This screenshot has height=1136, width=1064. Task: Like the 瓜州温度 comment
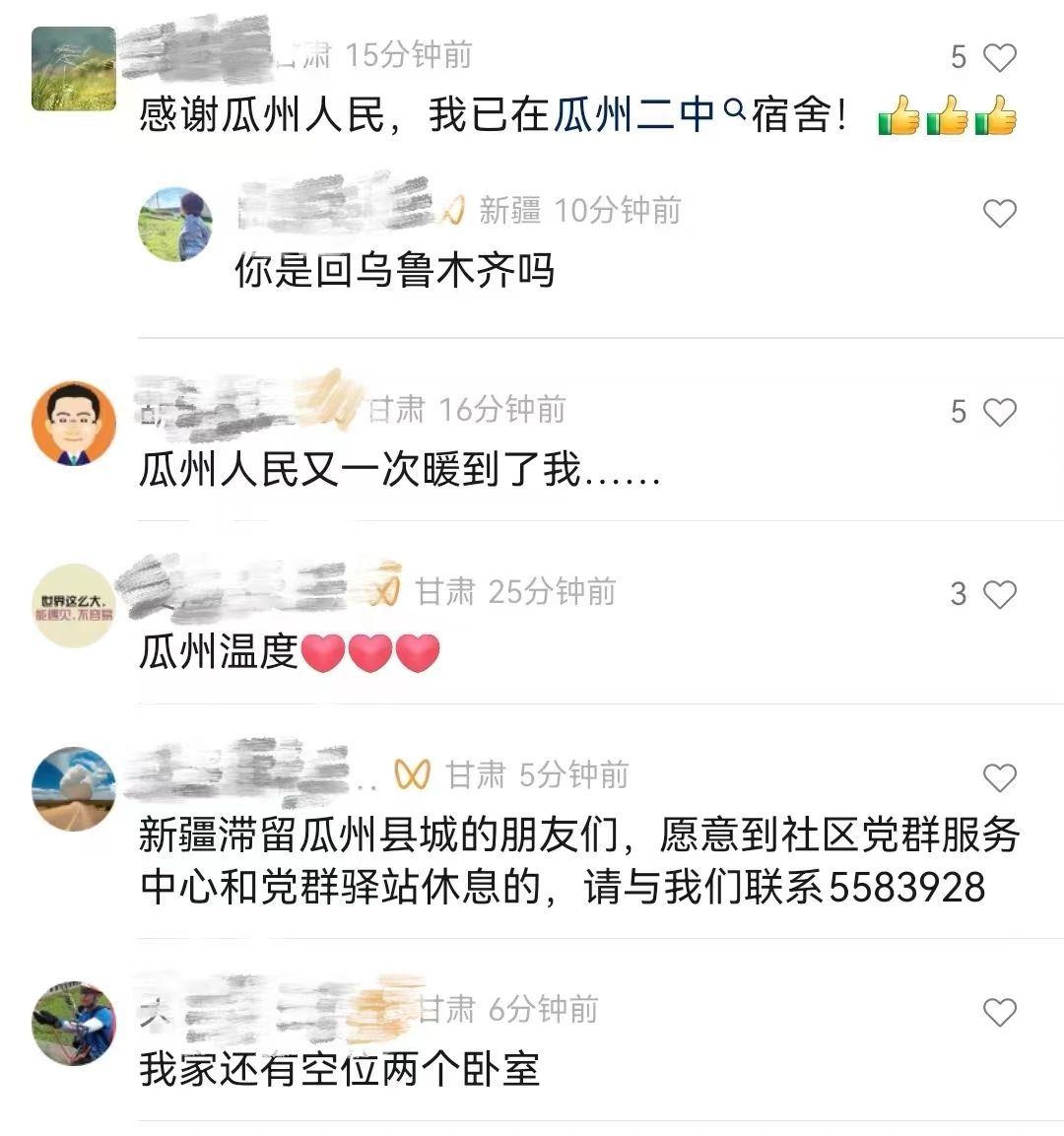(999, 594)
